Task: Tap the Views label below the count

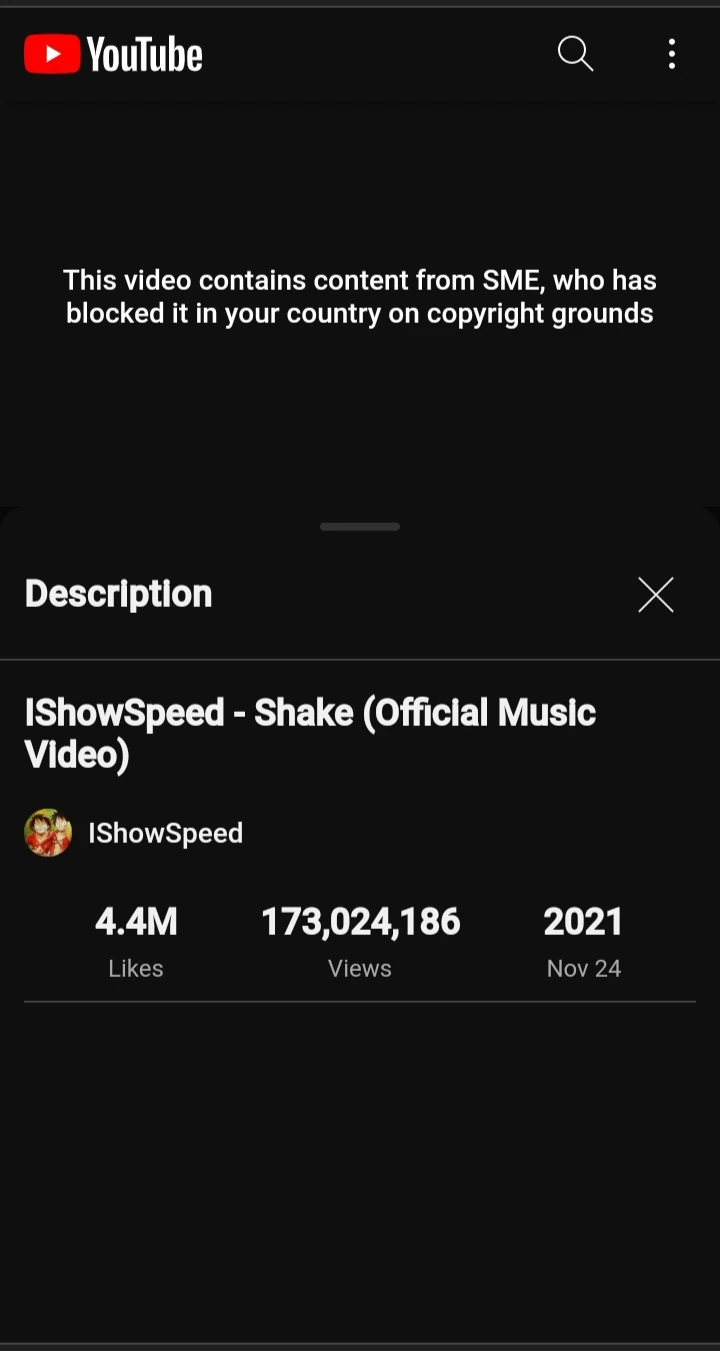Action: click(x=359, y=967)
